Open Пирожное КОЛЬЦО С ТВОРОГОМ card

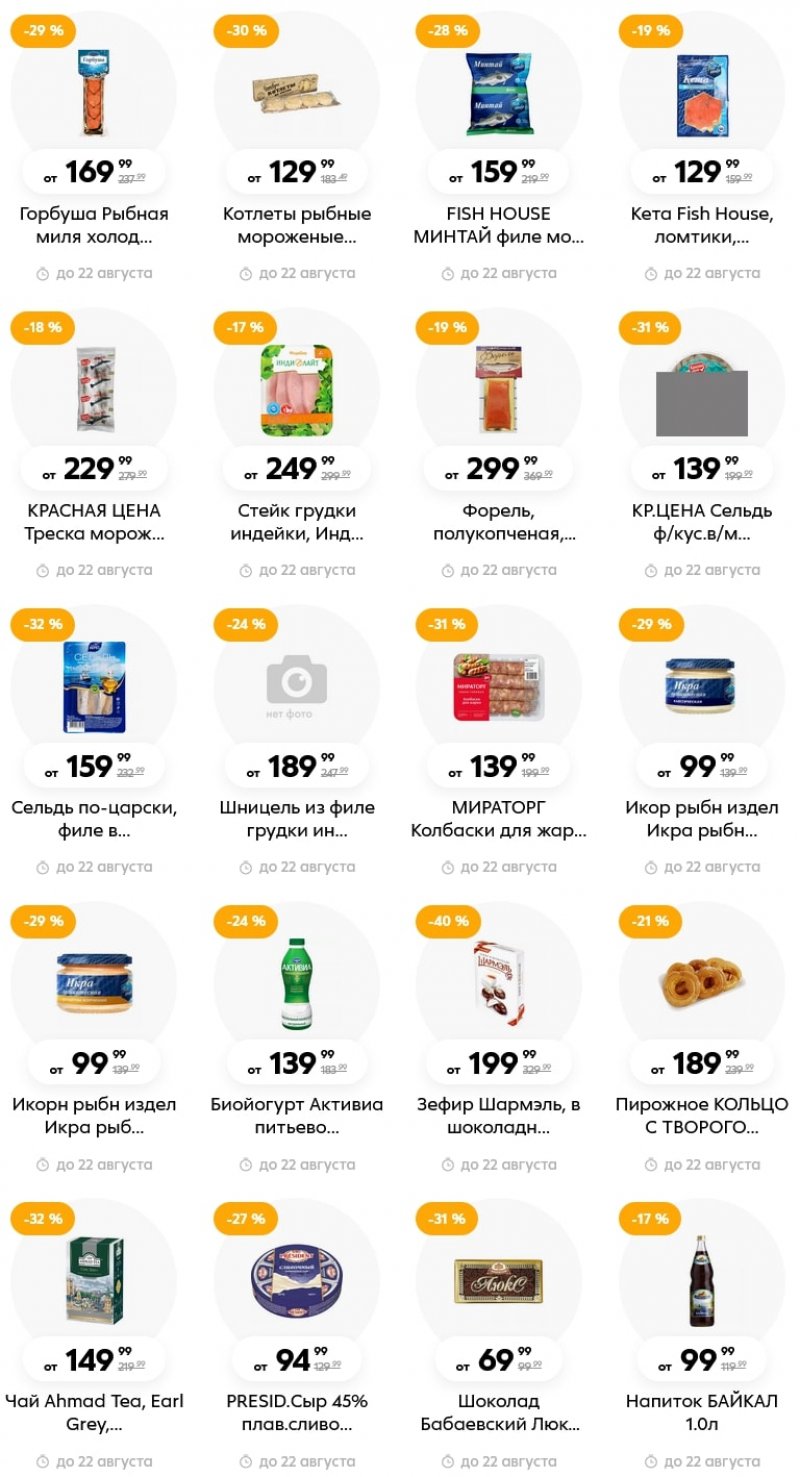click(702, 1116)
